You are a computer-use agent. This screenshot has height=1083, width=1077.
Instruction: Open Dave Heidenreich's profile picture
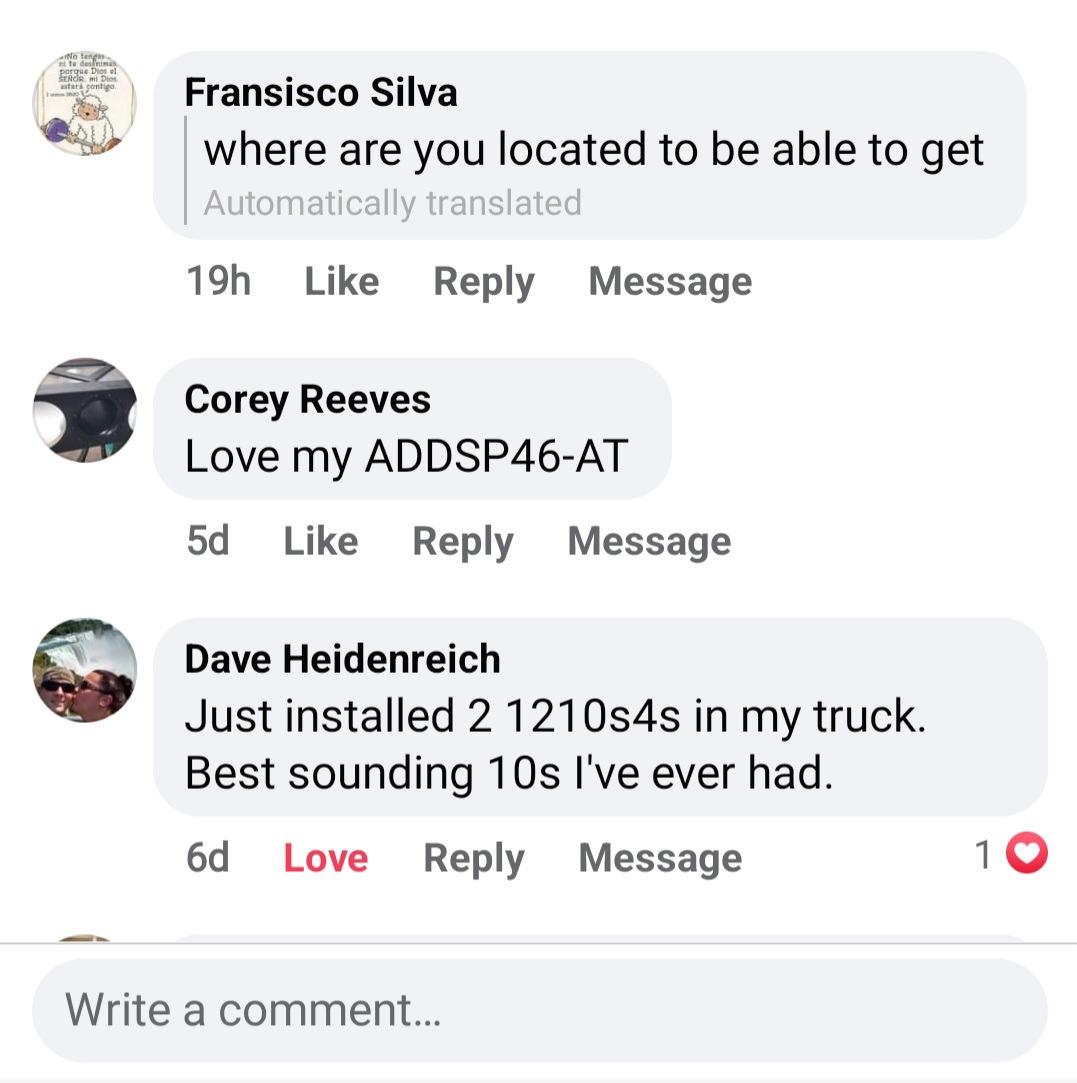85,670
